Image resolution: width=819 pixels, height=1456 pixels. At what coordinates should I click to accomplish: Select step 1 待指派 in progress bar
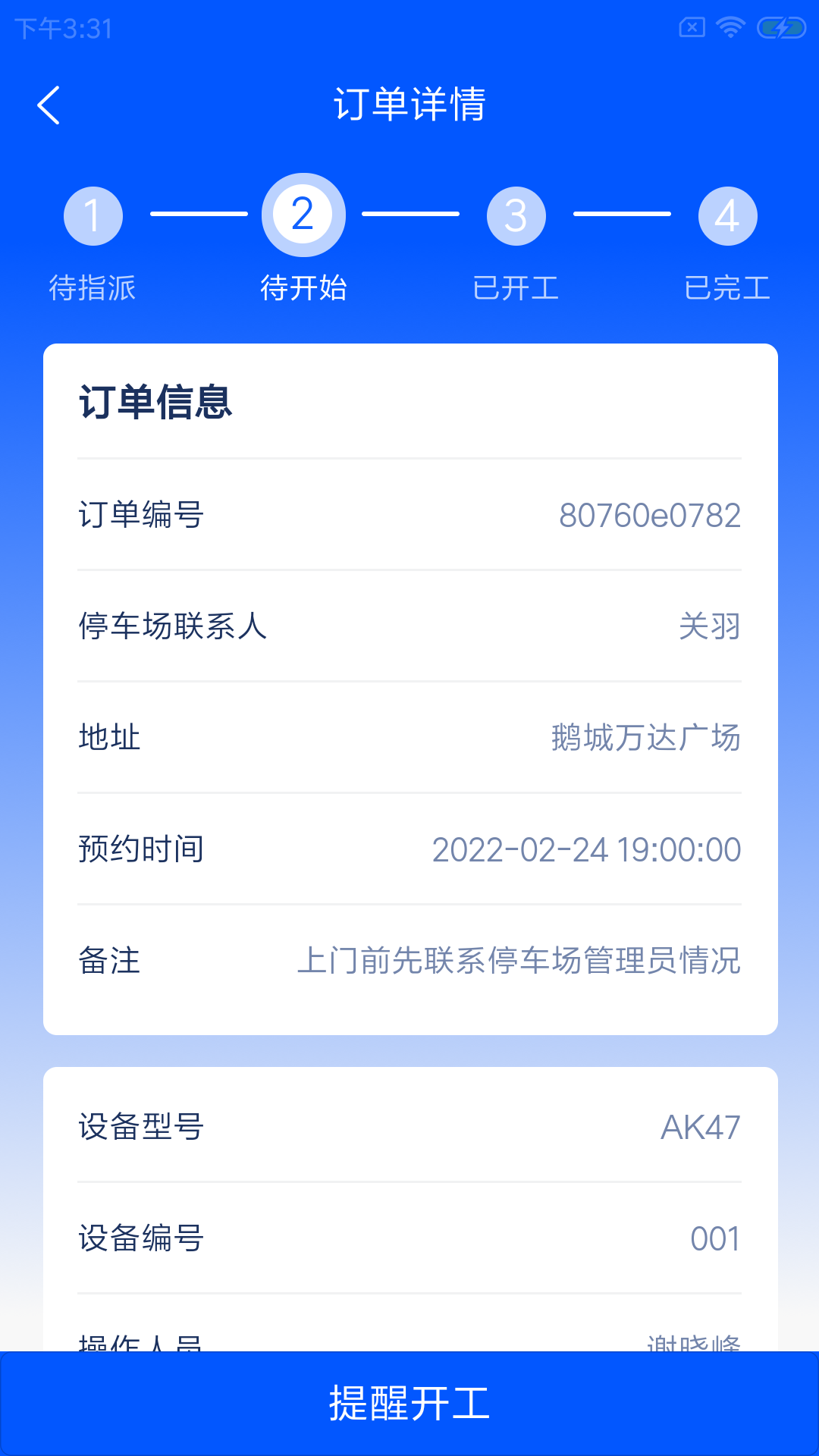[93, 215]
